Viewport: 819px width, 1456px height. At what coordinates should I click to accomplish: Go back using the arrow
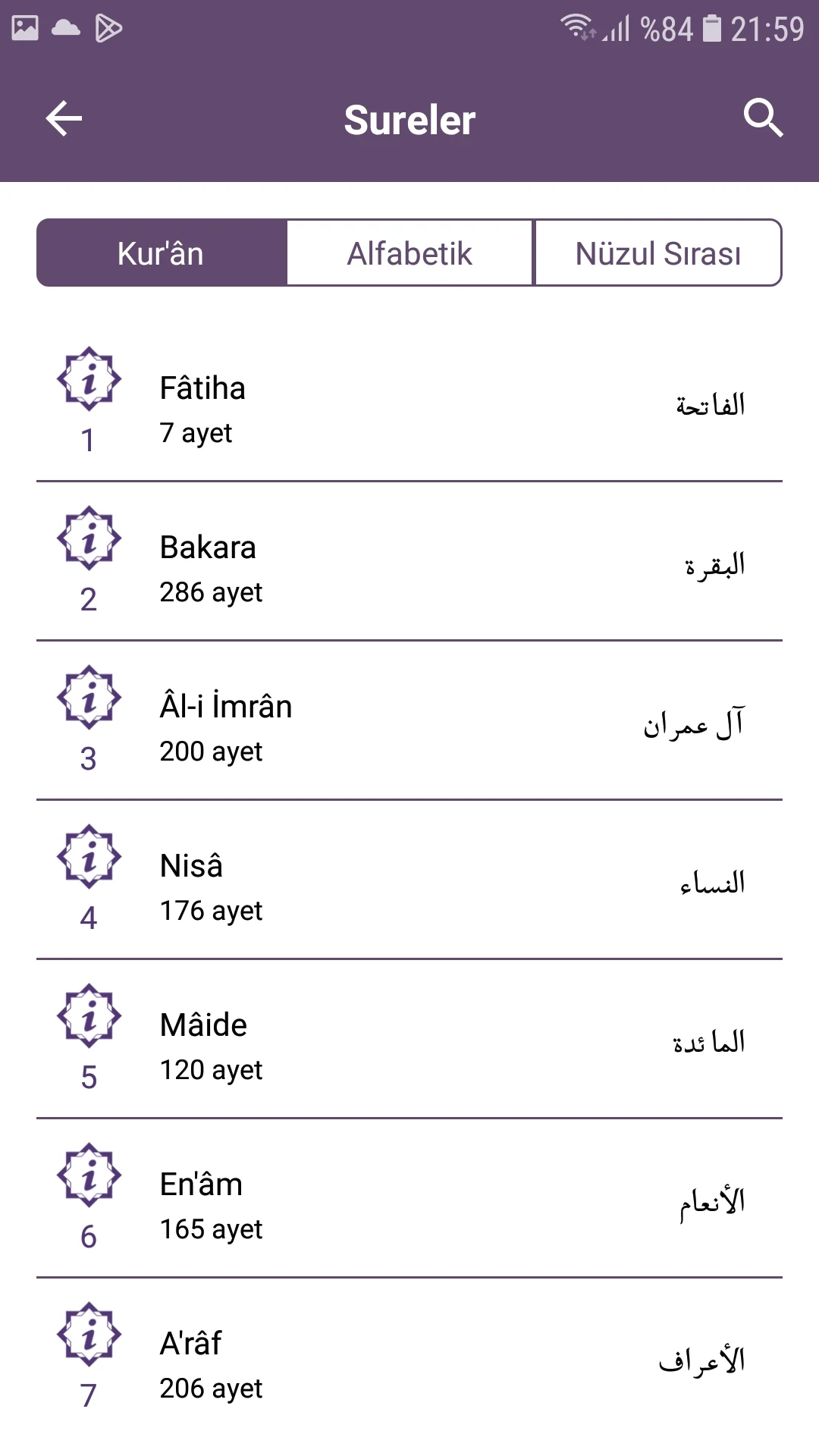[64, 119]
